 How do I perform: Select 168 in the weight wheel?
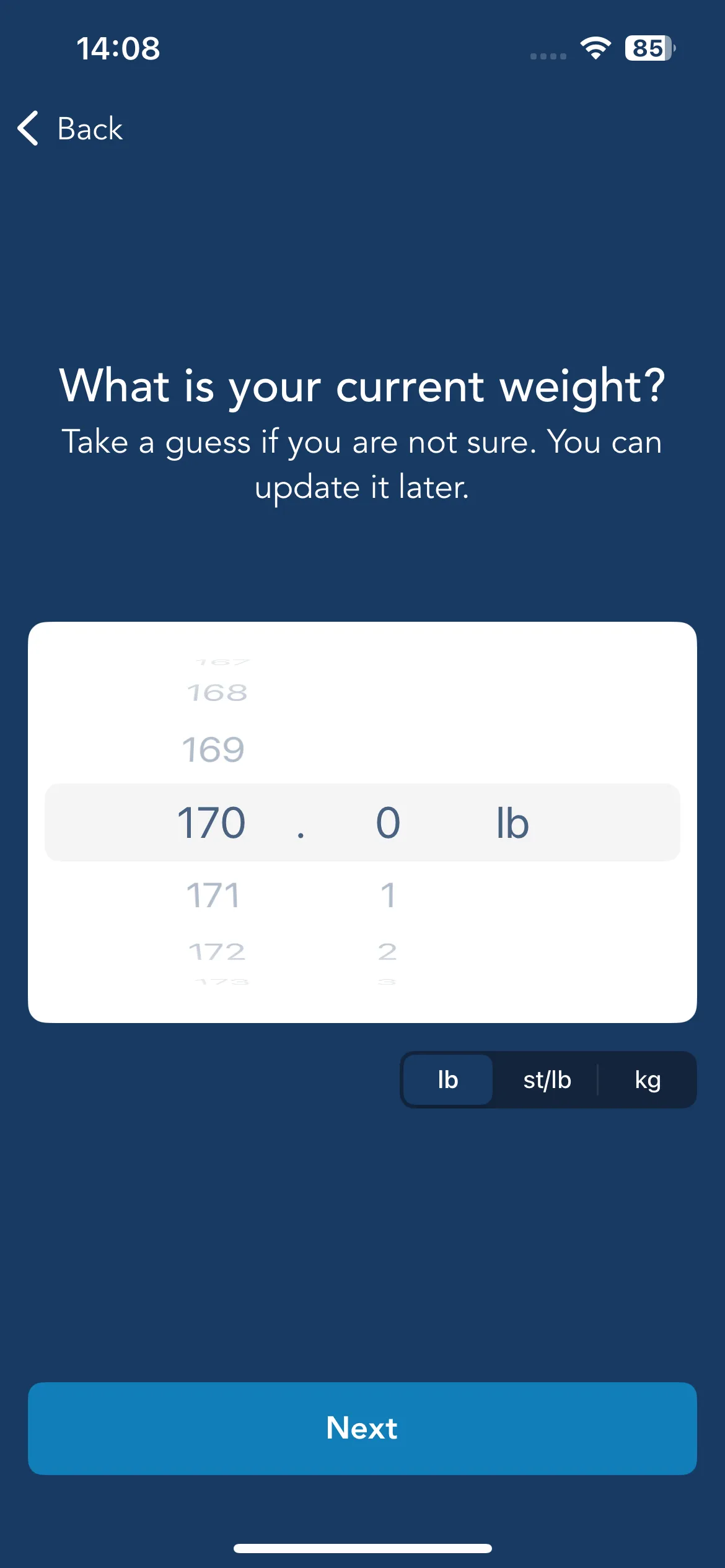click(x=217, y=692)
